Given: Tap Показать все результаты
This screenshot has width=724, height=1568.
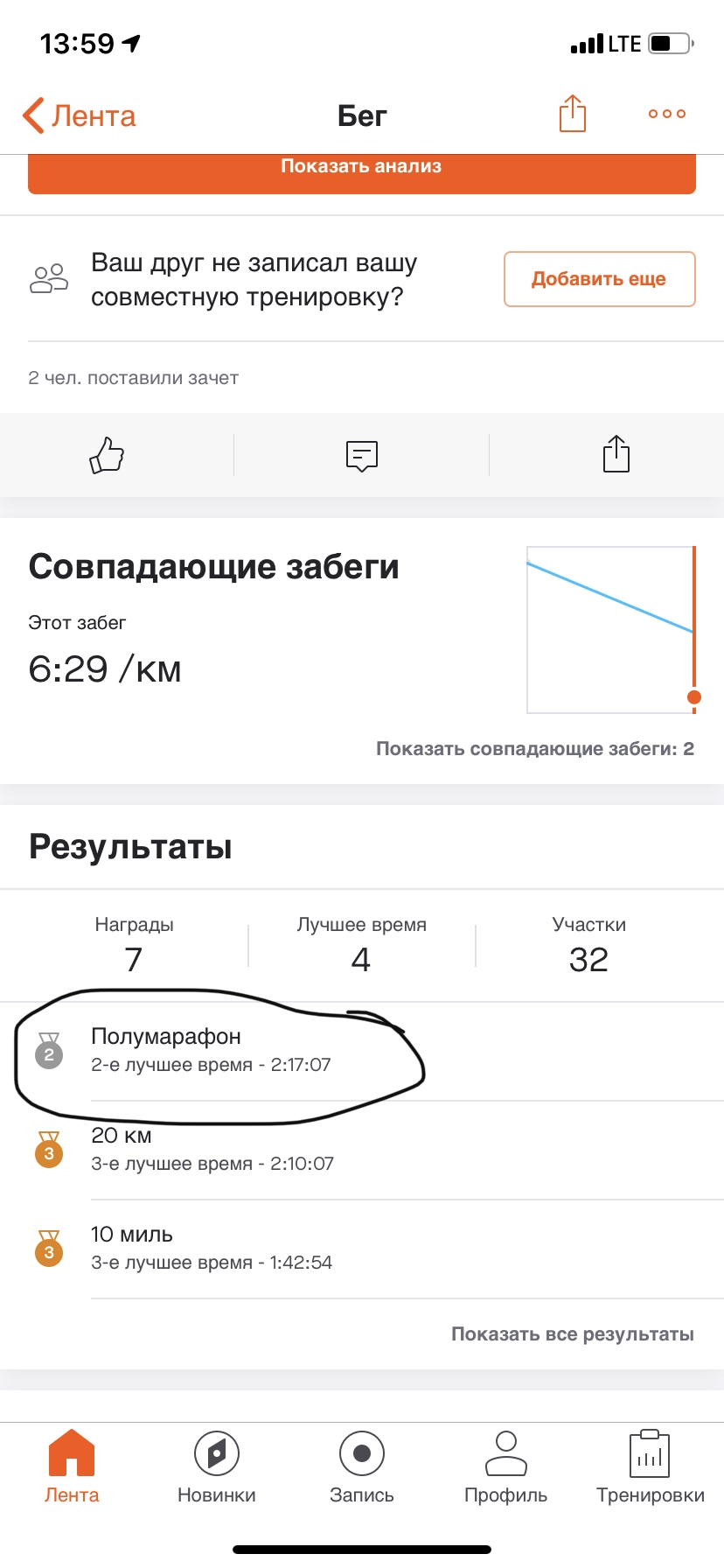Looking at the screenshot, I should pos(572,1334).
